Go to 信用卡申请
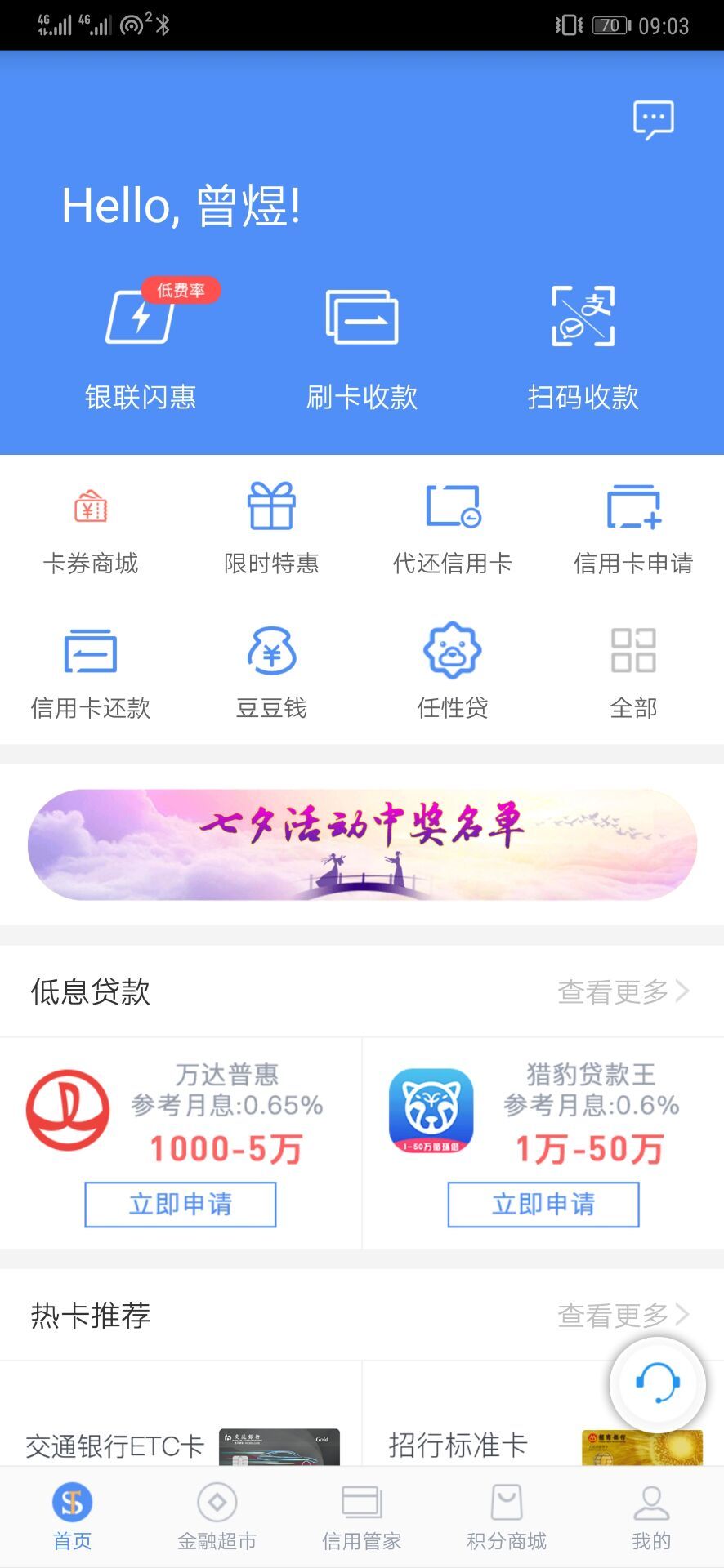 pyautogui.click(x=633, y=527)
